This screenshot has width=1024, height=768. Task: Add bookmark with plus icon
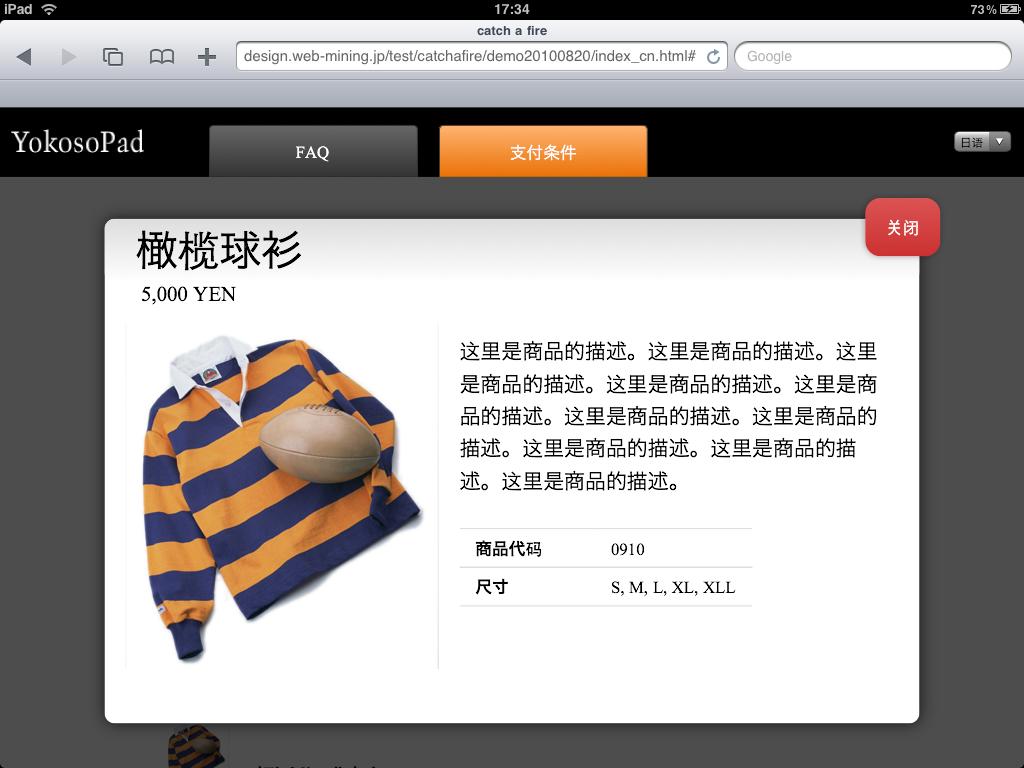[207, 57]
